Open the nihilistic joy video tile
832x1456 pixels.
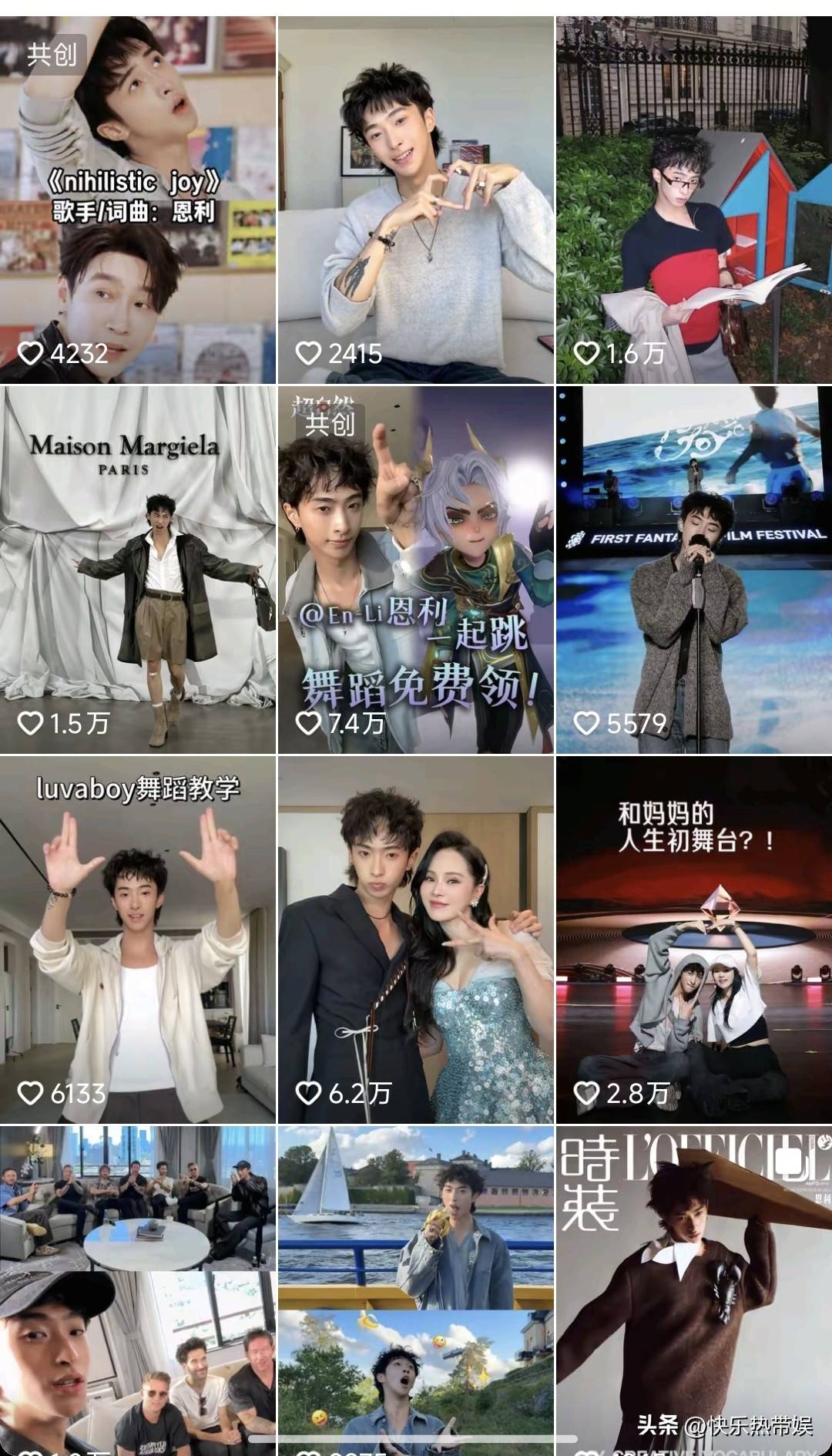pyautogui.click(x=137, y=200)
